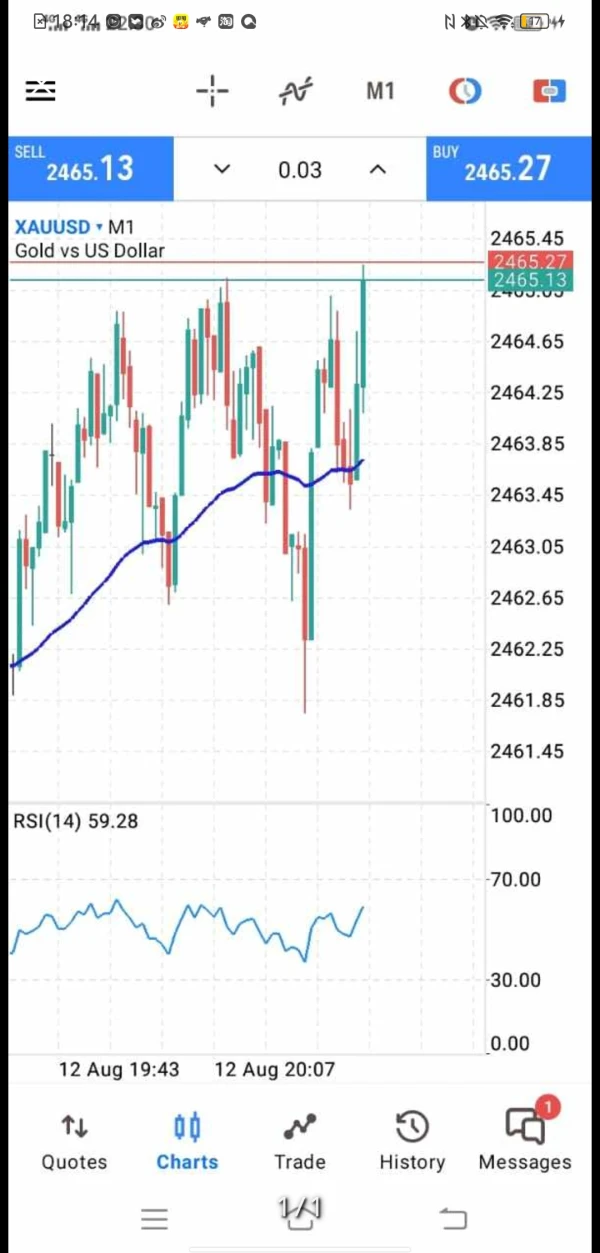Screen dimensions: 600x1253
Task: Open the Messages tab
Action: (x=524, y=1140)
